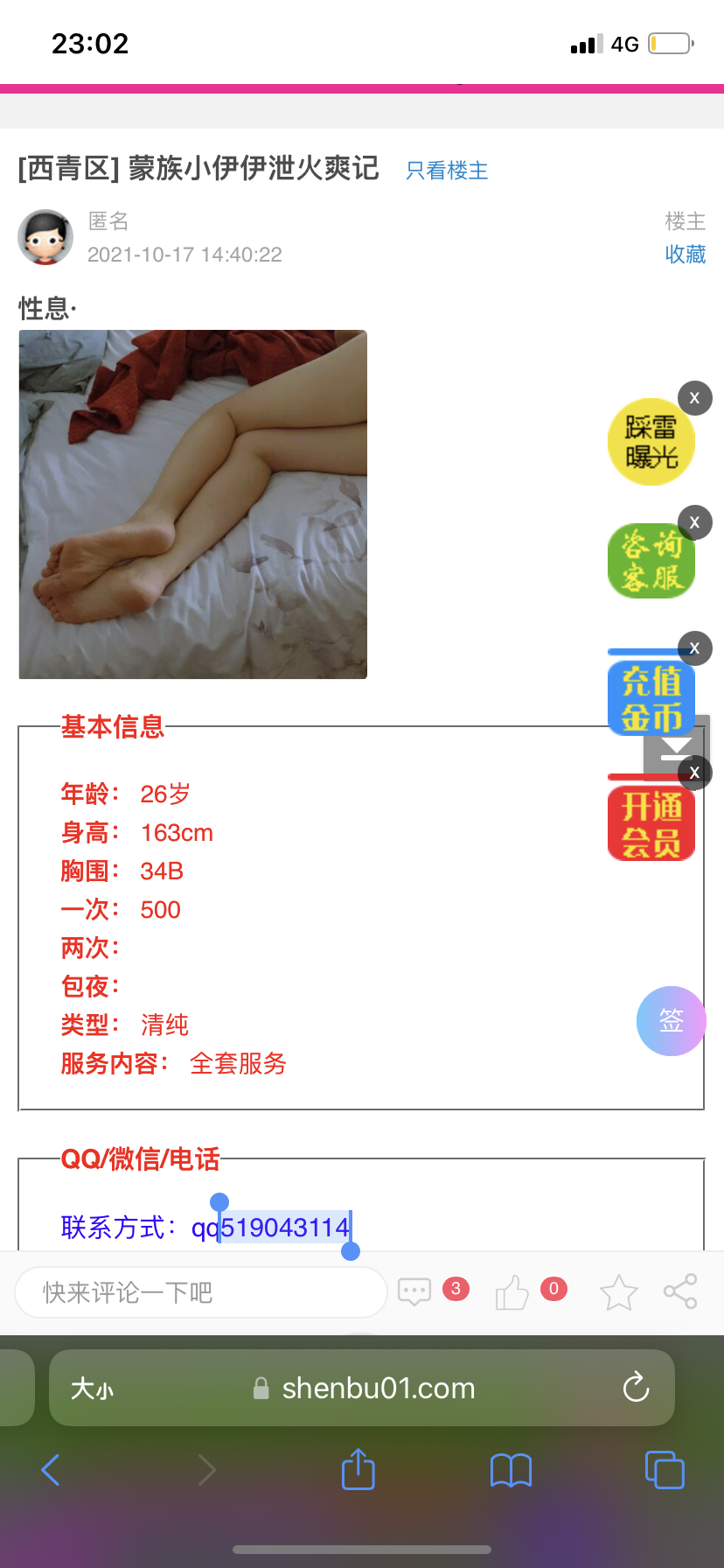Contact support via 咨询客服
This screenshot has width=724, height=1568.
click(651, 562)
